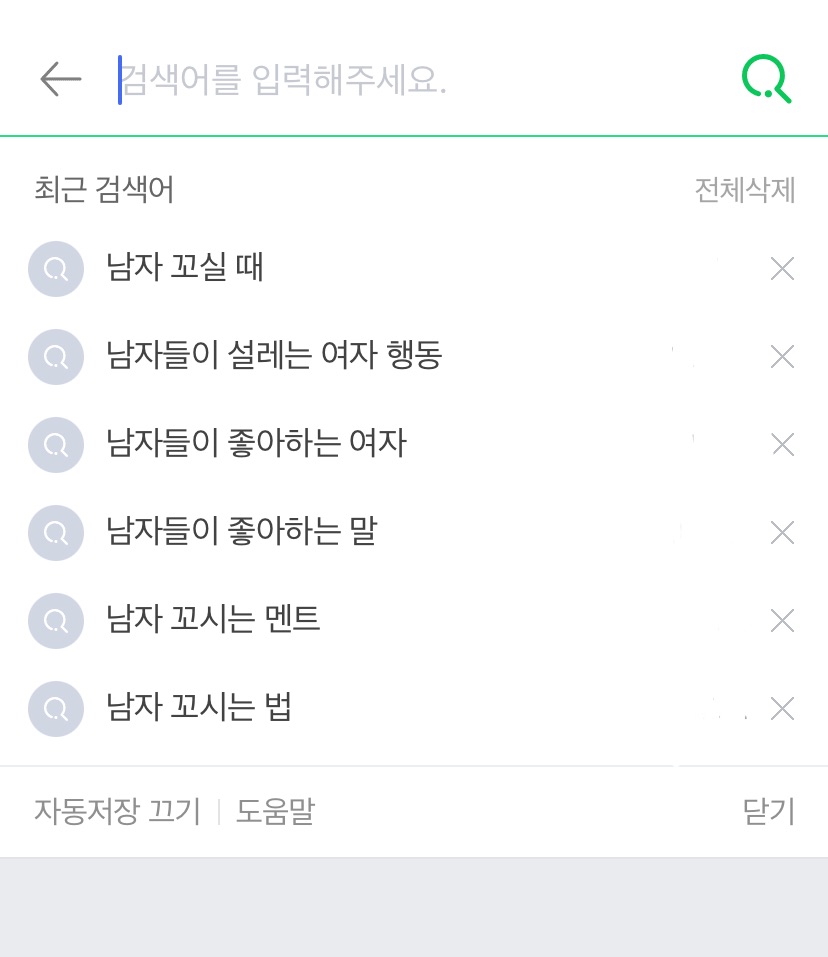This screenshot has height=957, width=828.
Task: Remove 남자 꼬실 때 from recent searches
Action: pos(782,268)
